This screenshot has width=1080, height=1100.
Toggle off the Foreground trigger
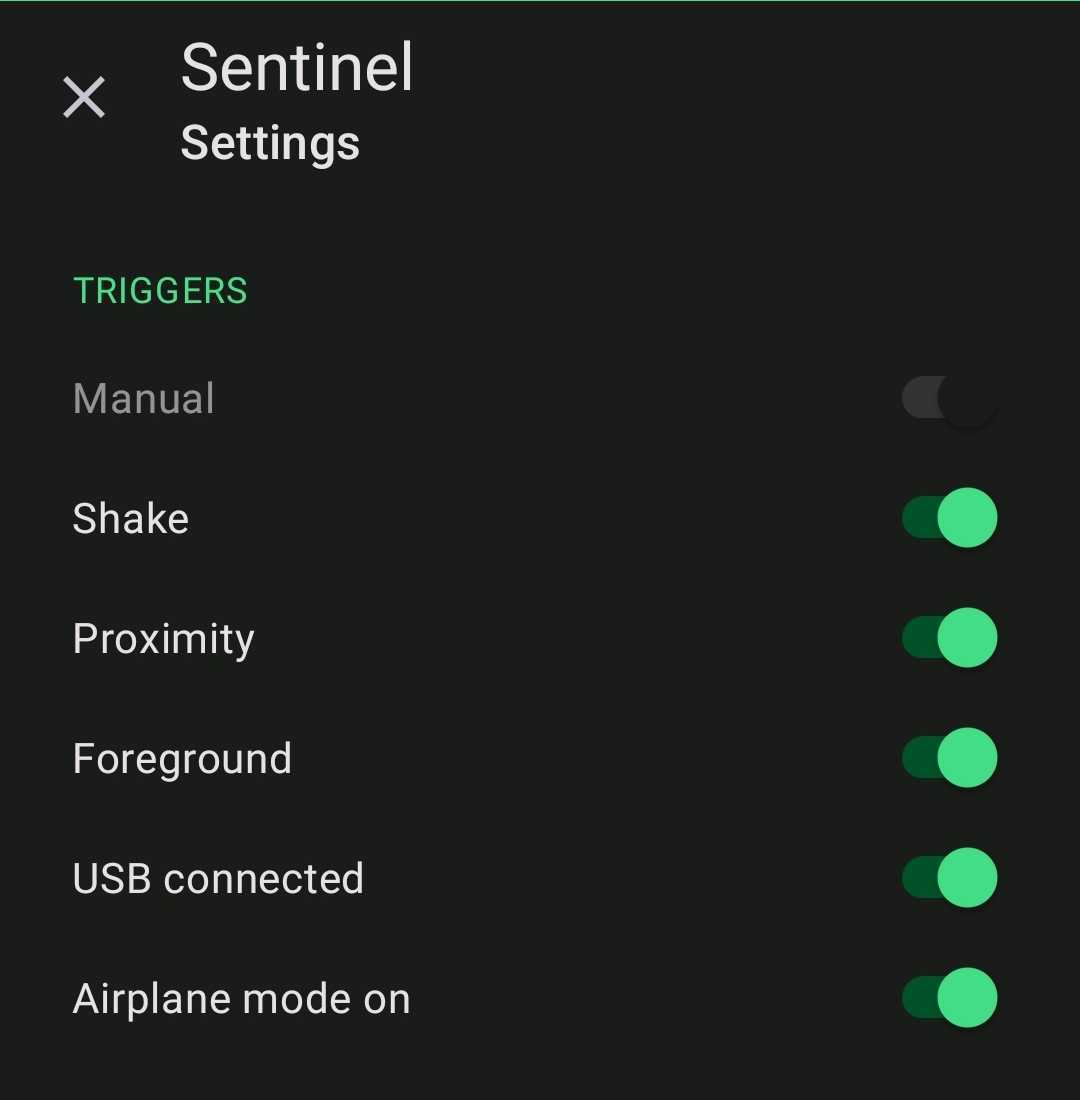click(950, 758)
